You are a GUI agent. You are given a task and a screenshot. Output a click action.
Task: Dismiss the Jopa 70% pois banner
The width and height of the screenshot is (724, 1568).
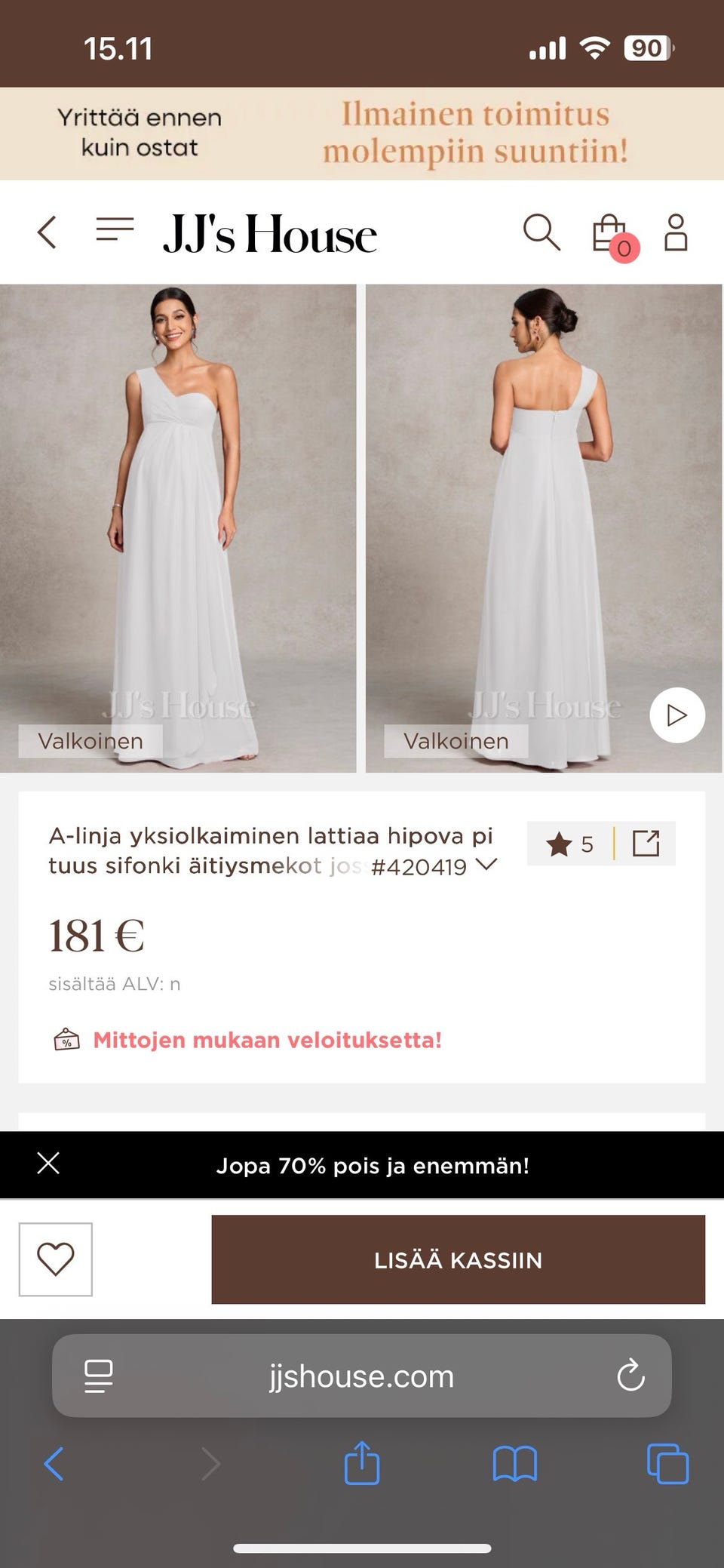tap(48, 1163)
